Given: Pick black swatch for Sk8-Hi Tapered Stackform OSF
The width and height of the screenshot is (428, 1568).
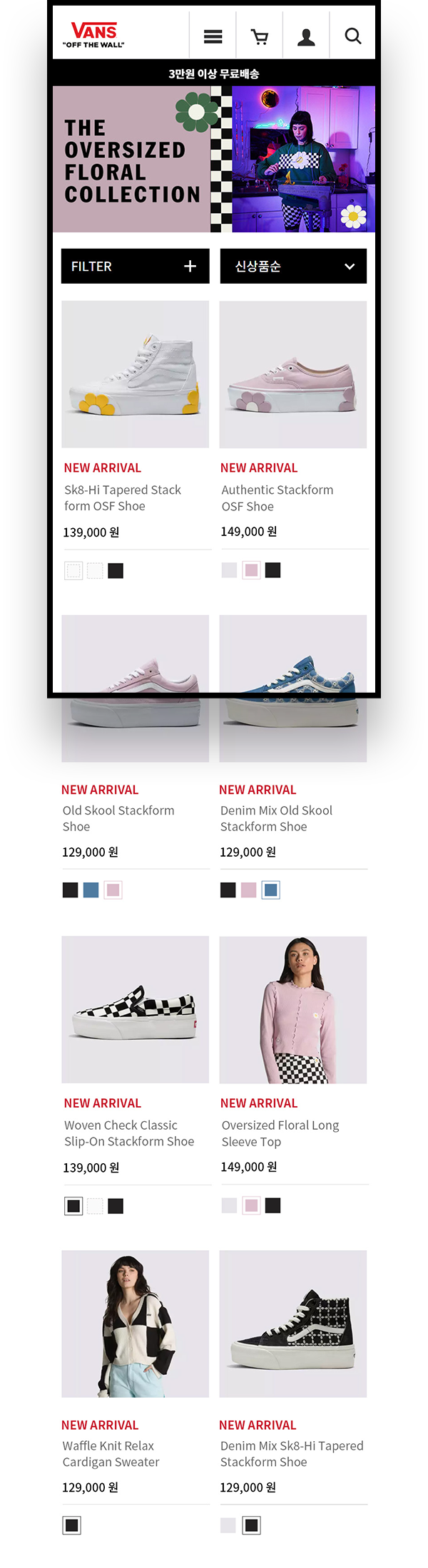Looking at the screenshot, I should (116, 571).
